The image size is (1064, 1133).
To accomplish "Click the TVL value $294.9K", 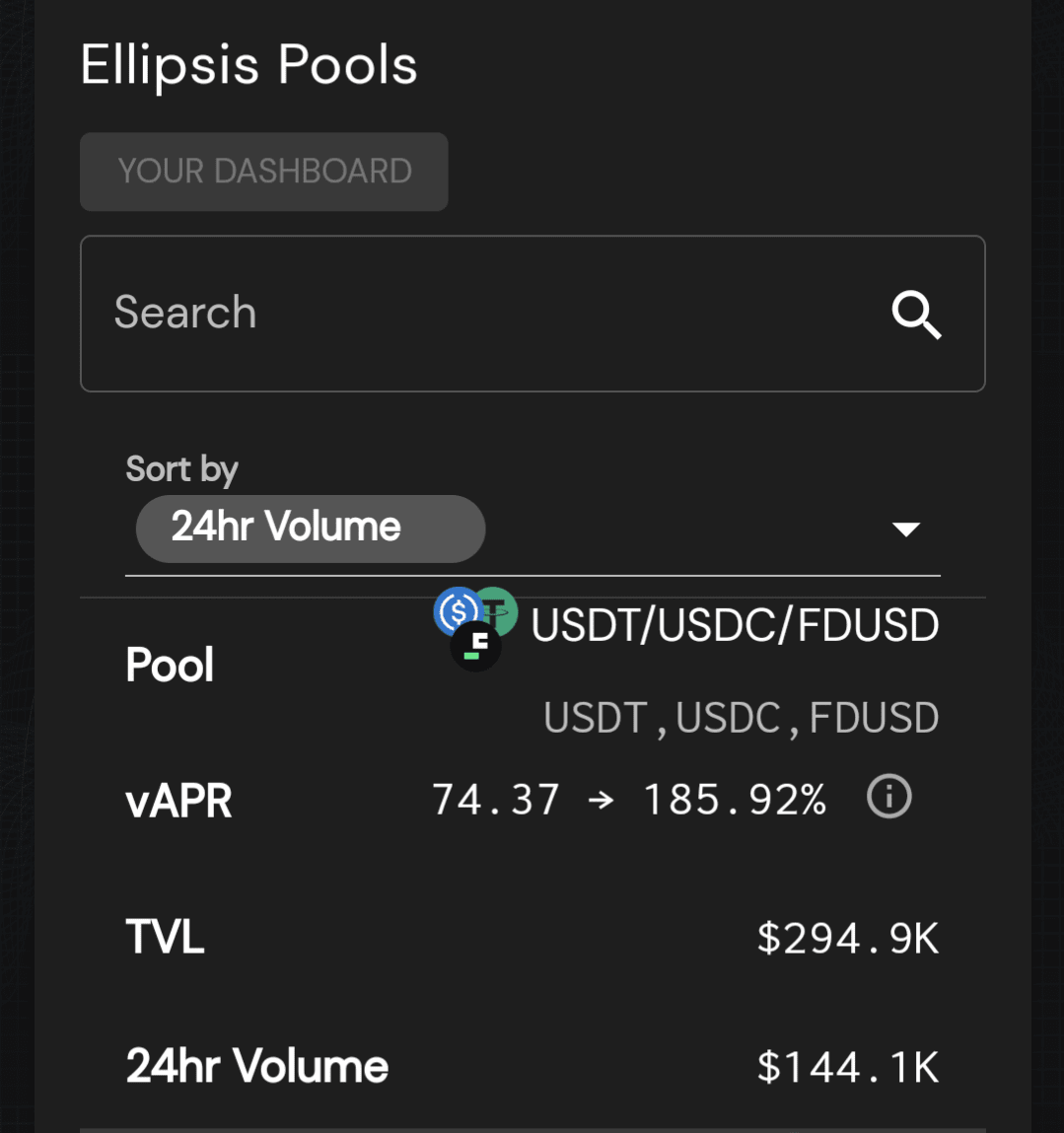I will (846, 938).
